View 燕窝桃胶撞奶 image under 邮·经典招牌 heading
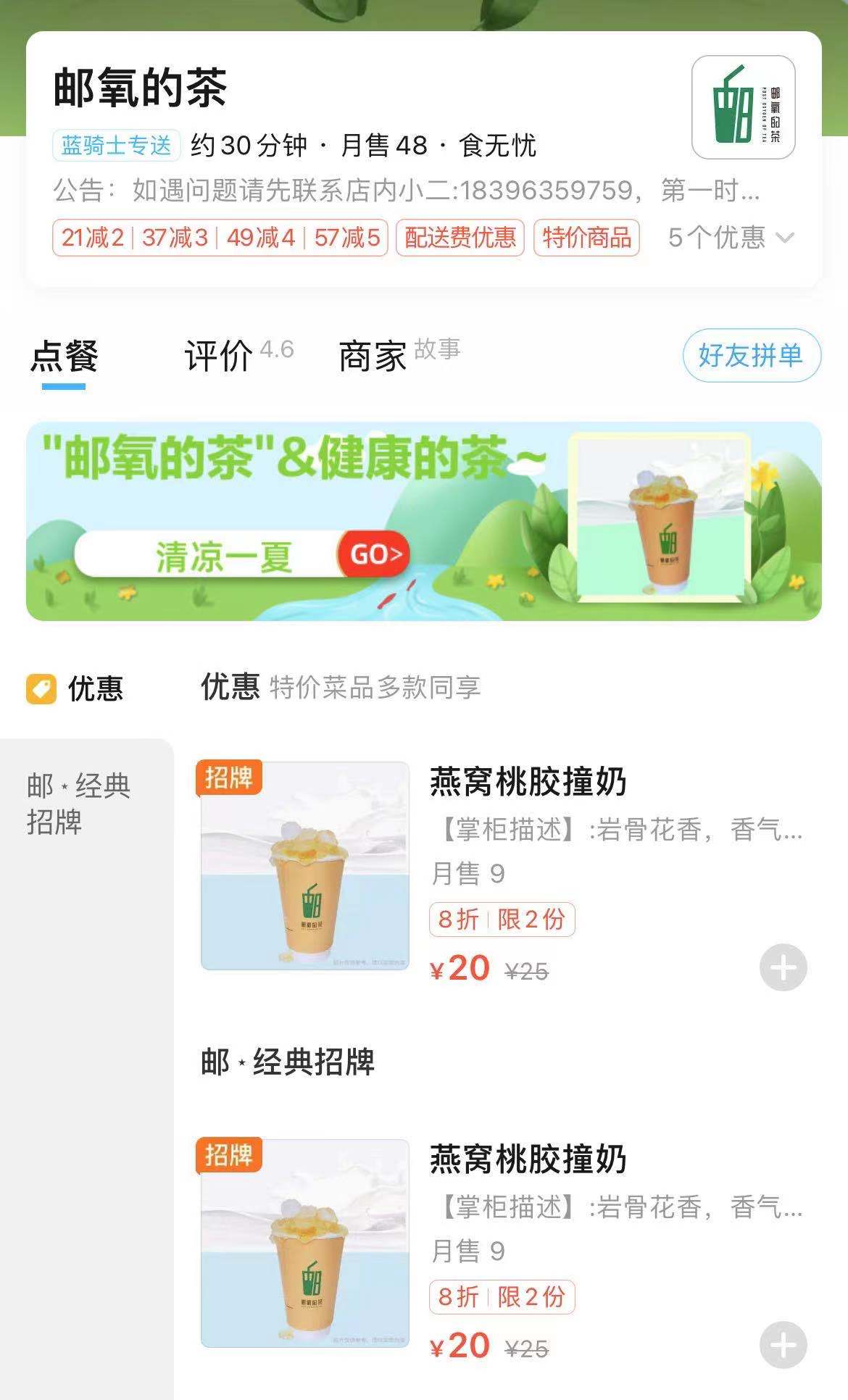 click(x=304, y=1243)
